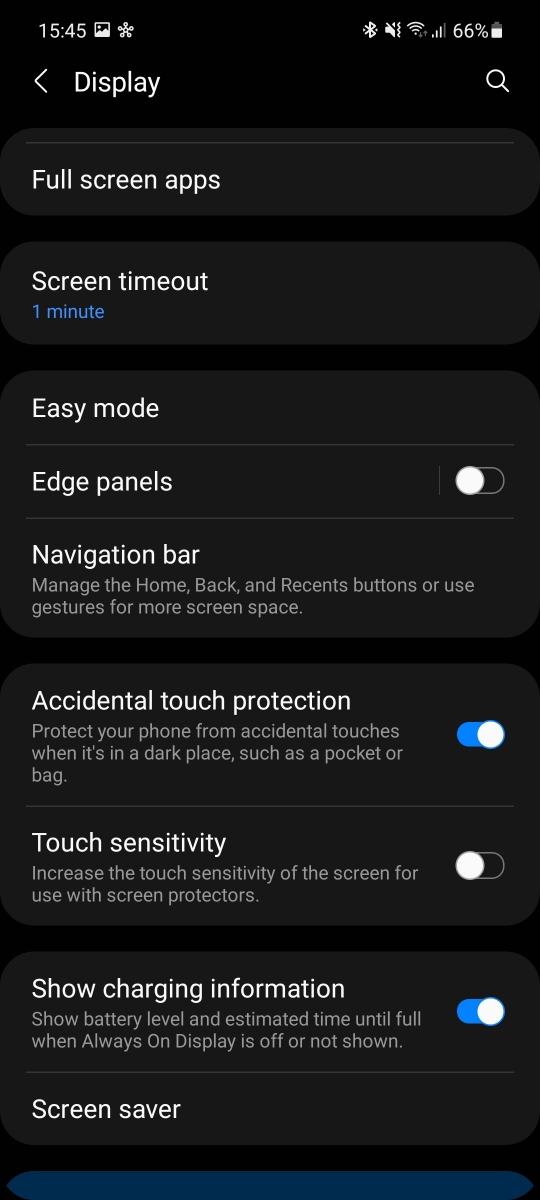Turn off Show charging information
540x1200 pixels.
pos(480,1012)
